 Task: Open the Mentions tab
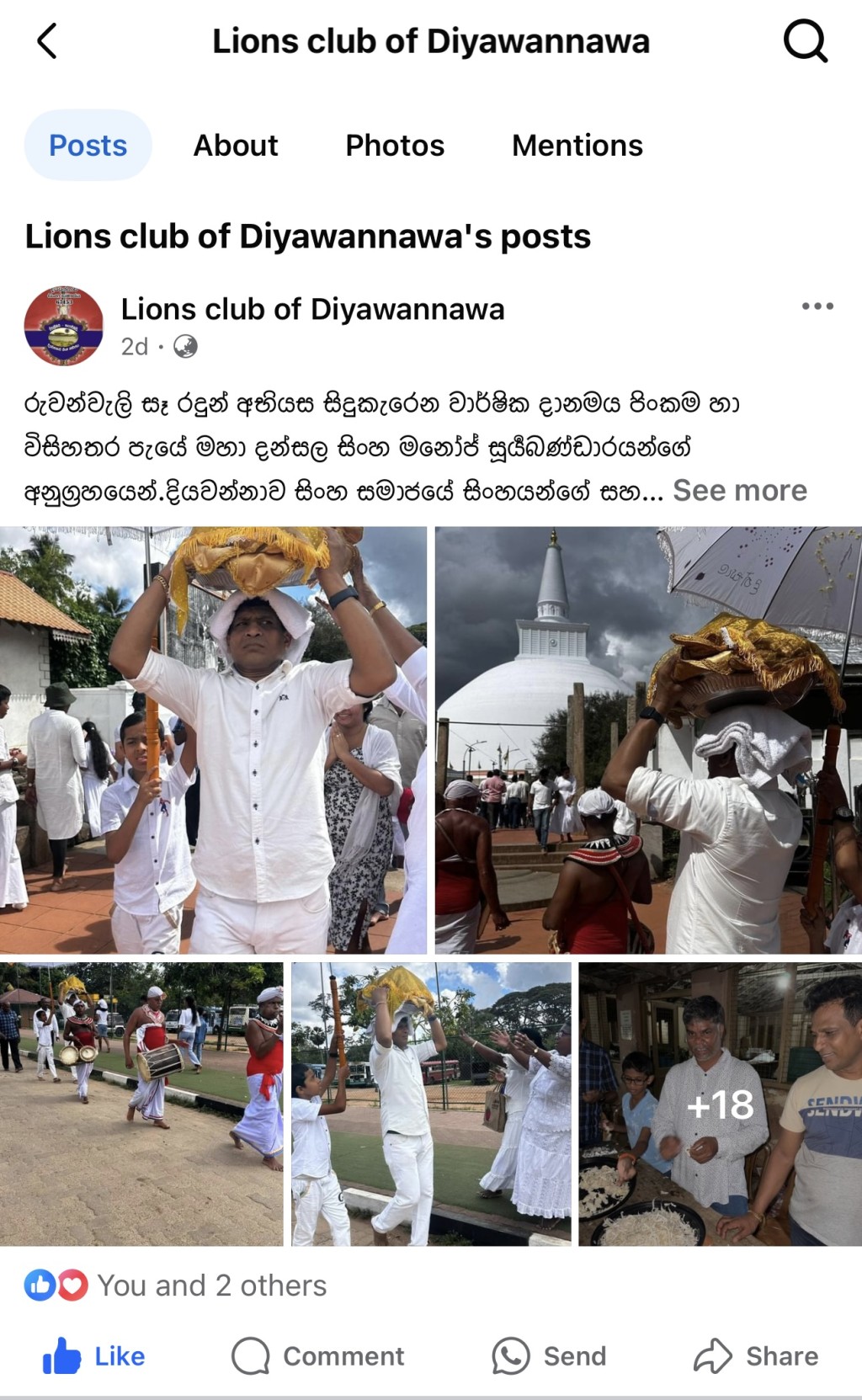(x=577, y=145)
